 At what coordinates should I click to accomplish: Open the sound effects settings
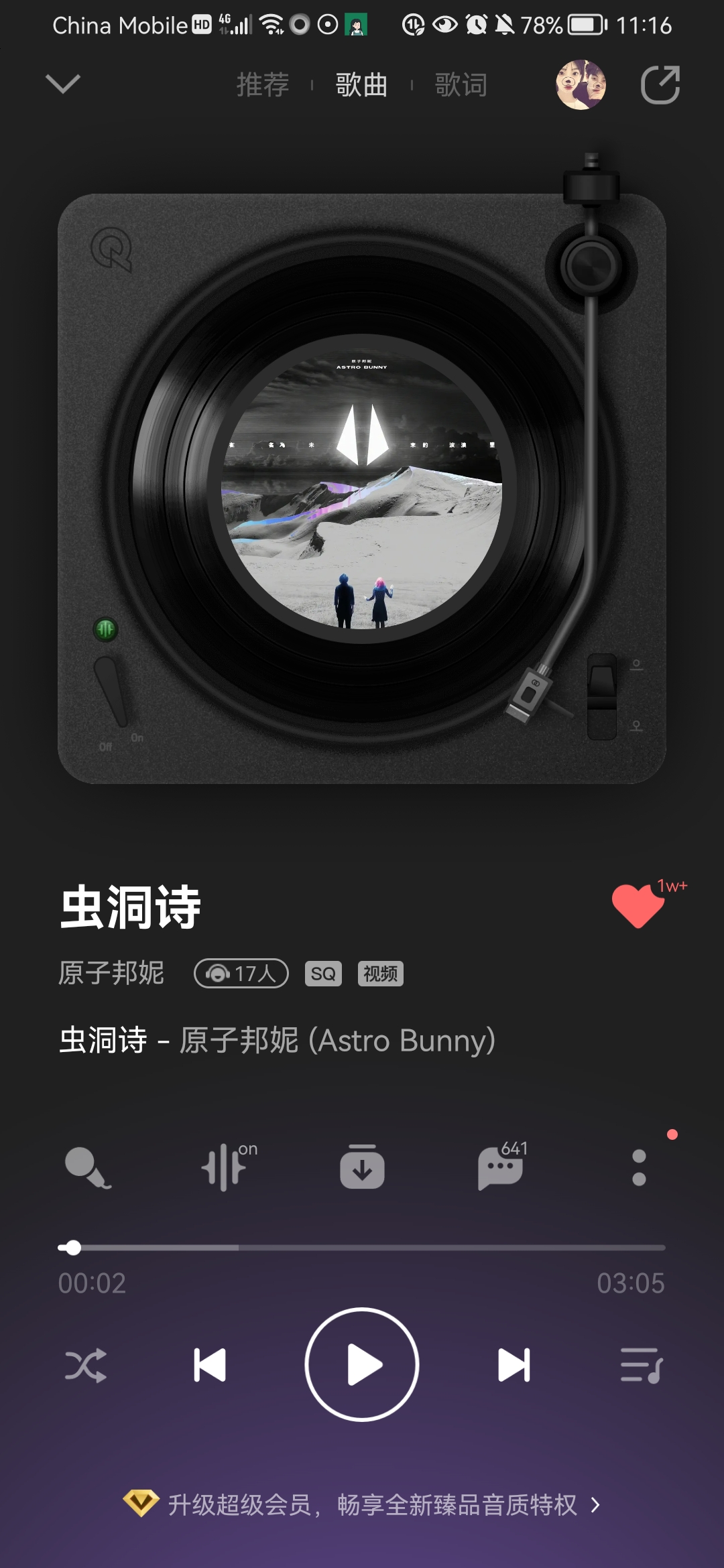(x=226, y=1167)
